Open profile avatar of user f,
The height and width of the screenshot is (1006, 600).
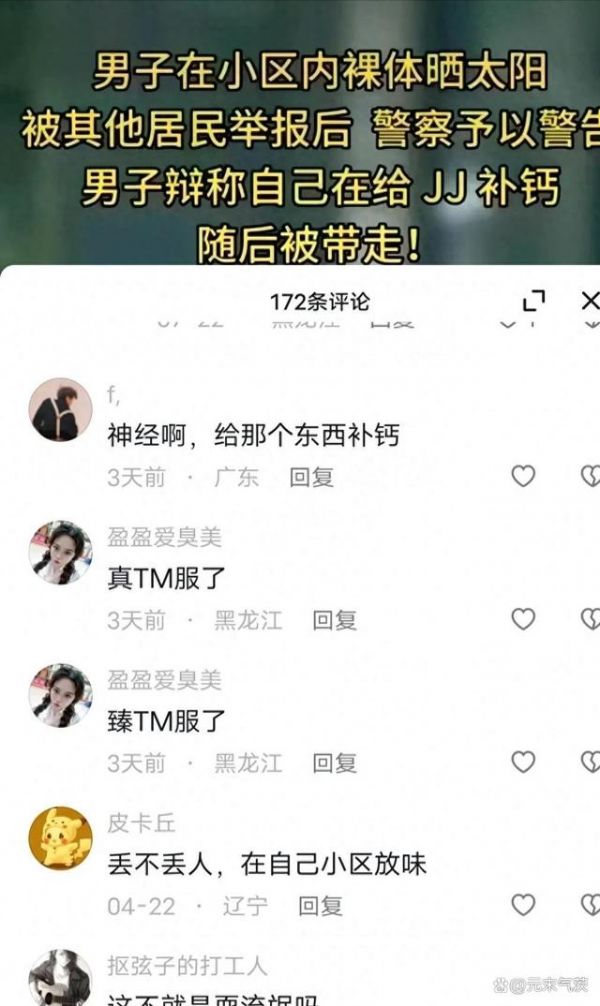(x=60, y=409)
